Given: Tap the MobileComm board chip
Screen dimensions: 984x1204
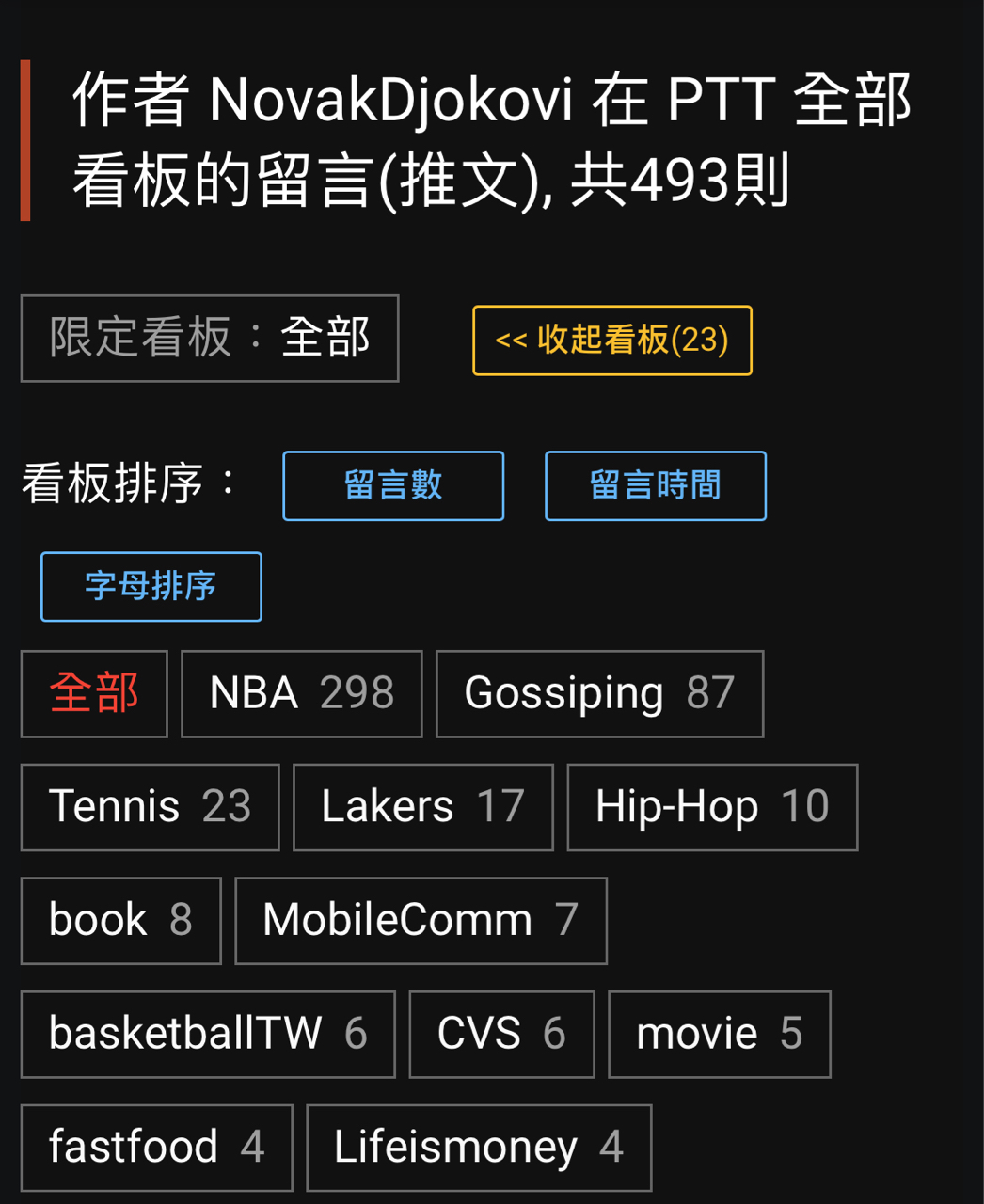Looking at the screenshot, I should tap(421, 921).
